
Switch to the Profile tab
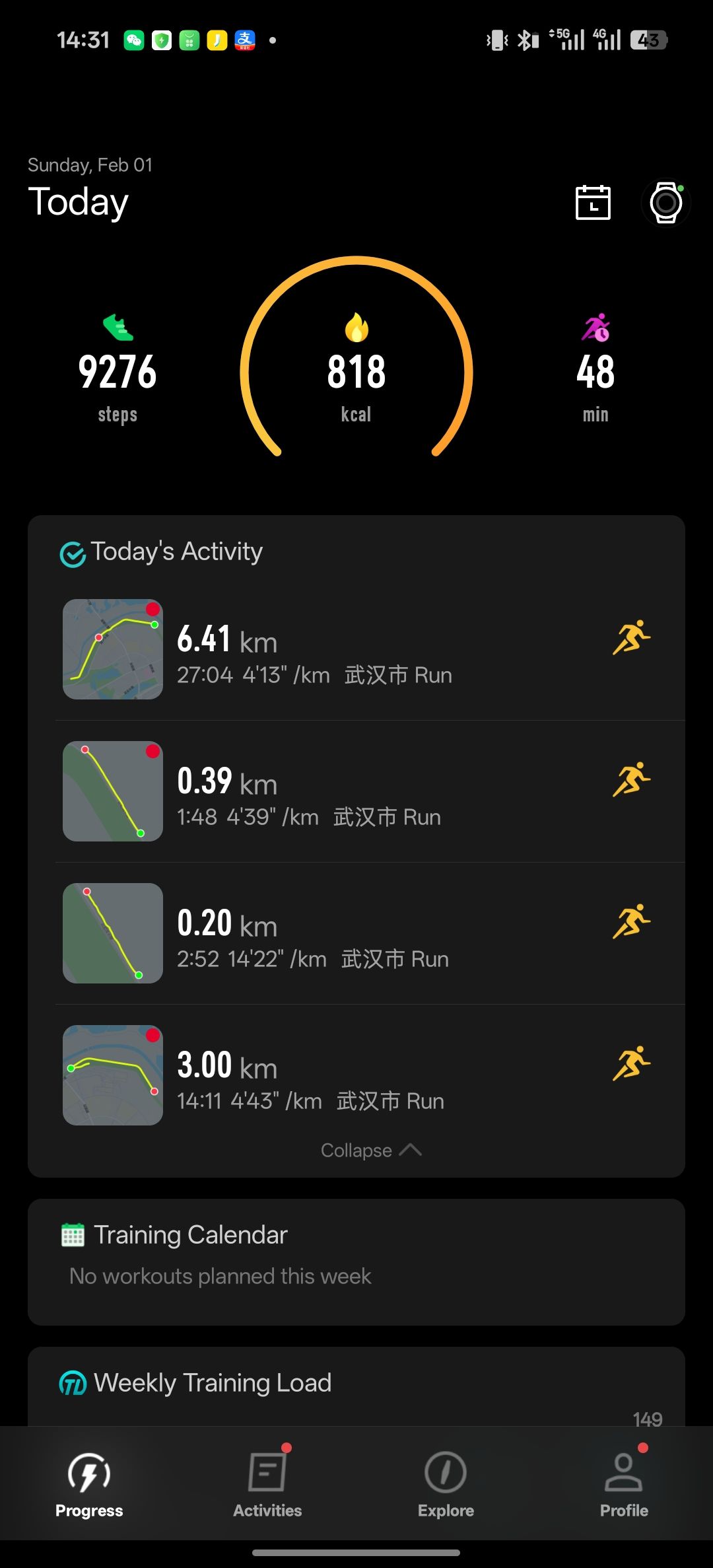tap(624, 1483)
